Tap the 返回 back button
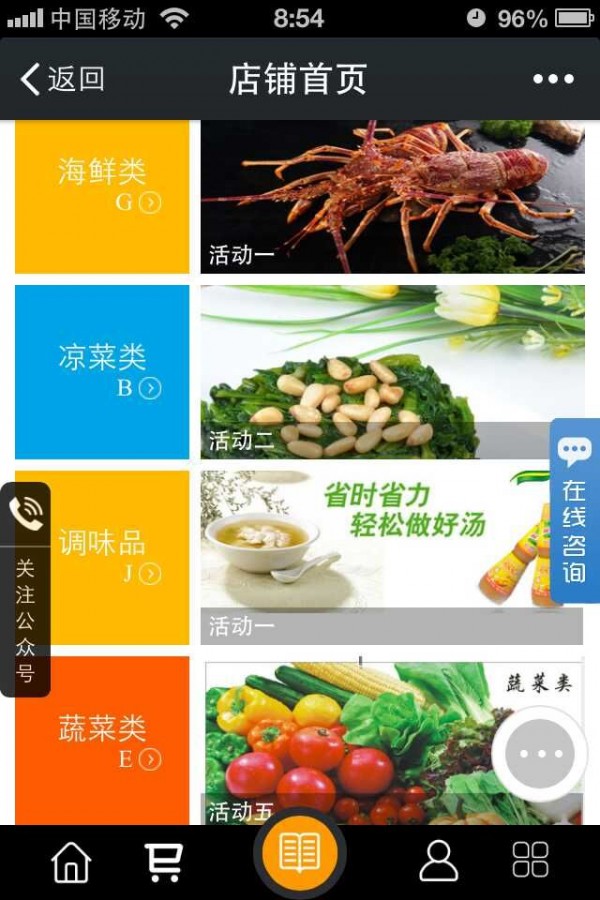 62,79
